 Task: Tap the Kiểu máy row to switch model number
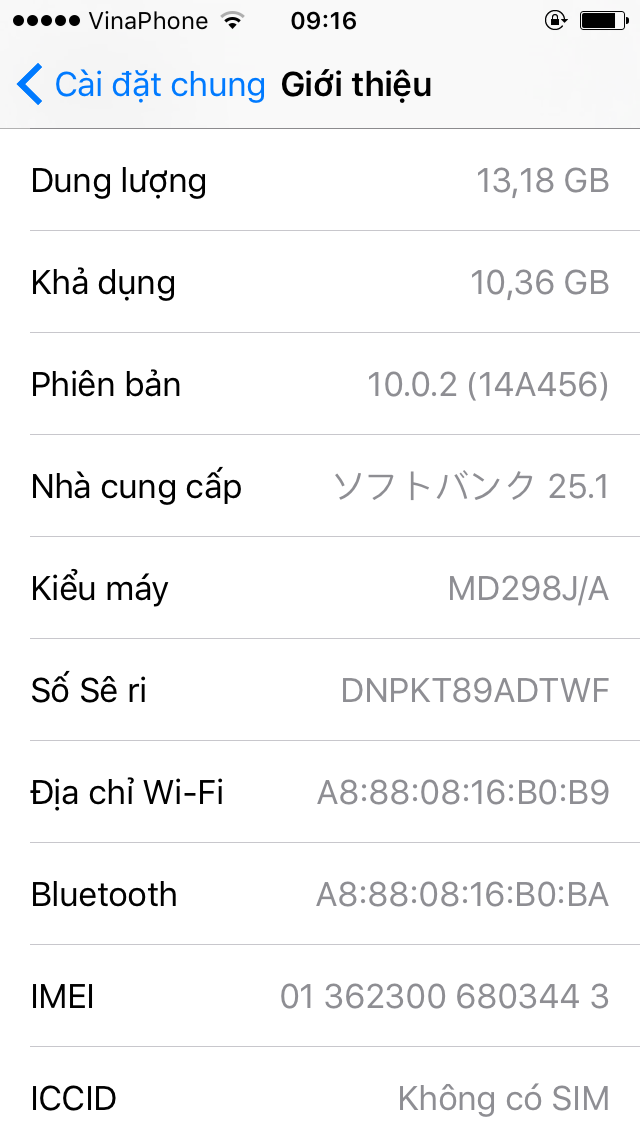tap(320, 589)
